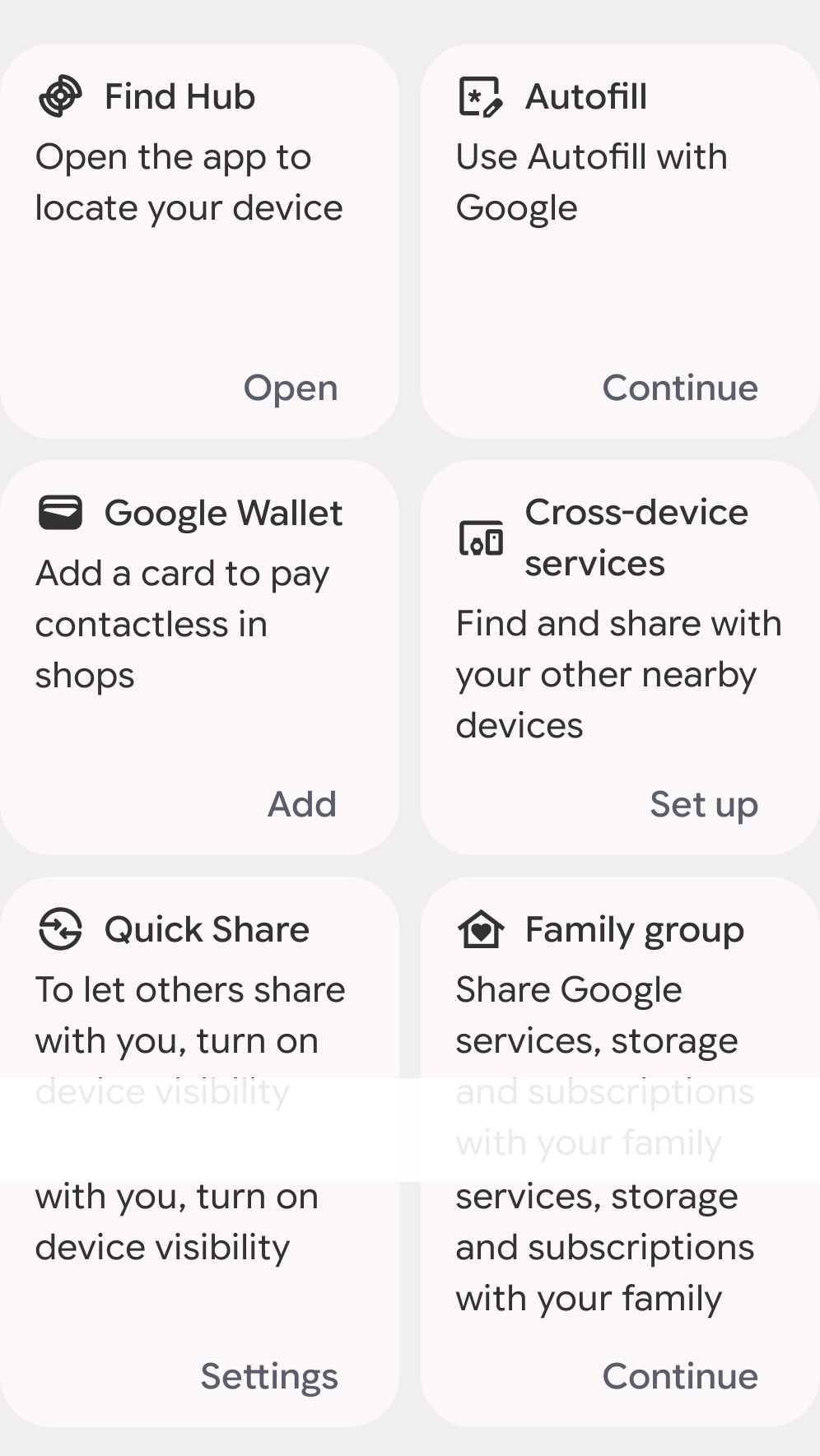Tap Continue on the Family group card
This screenshot has width=820, height=1456.
pyautogui.click(x=680, y=1376)
